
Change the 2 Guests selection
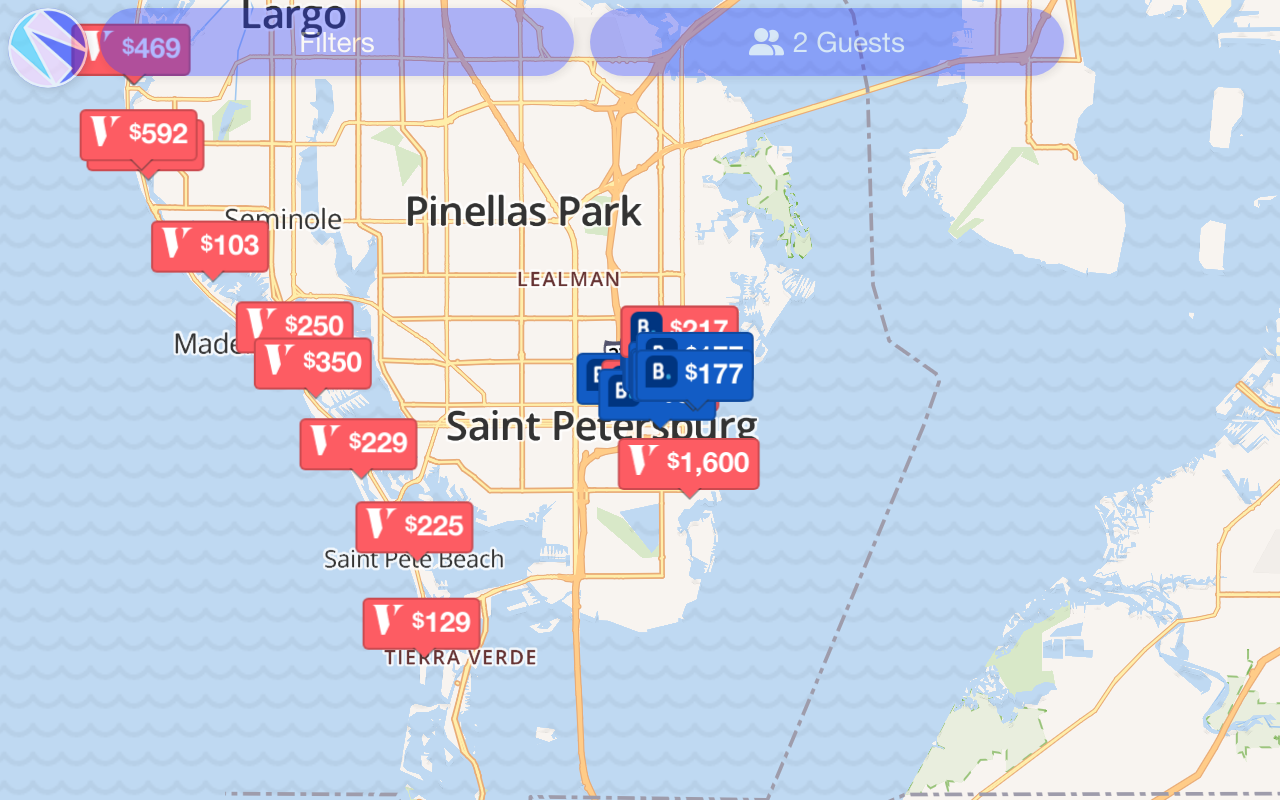826,43
